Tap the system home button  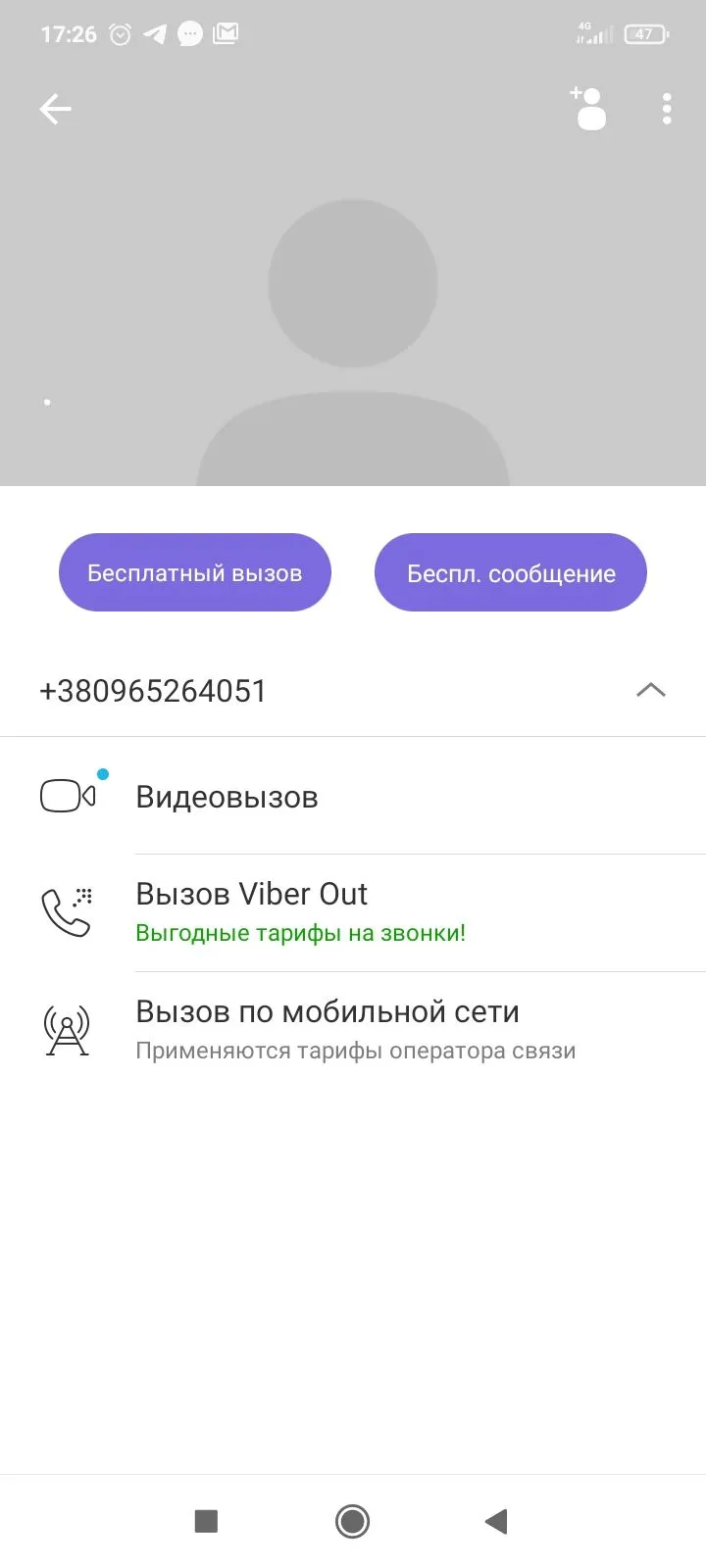tap(352, 1521)
